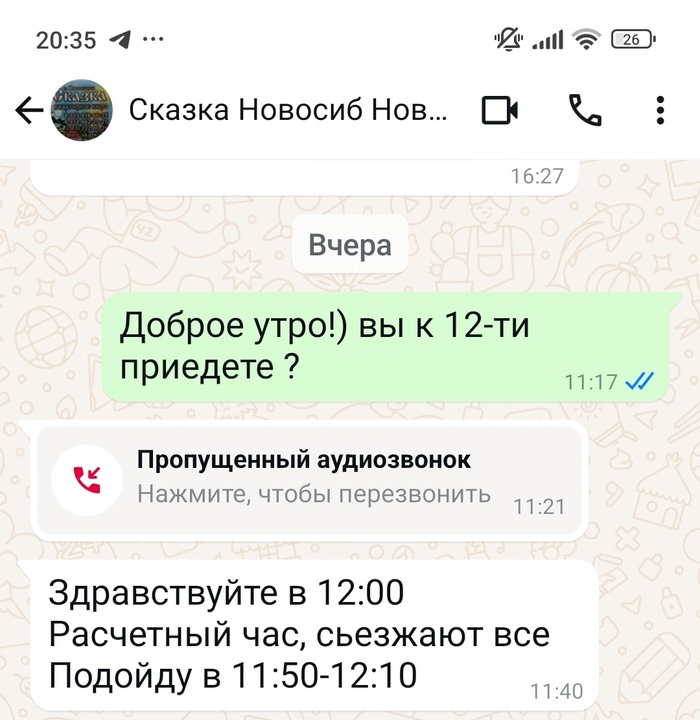Start a voice call
The height and width of the screenshot is (720, 700).
point(584,110)
